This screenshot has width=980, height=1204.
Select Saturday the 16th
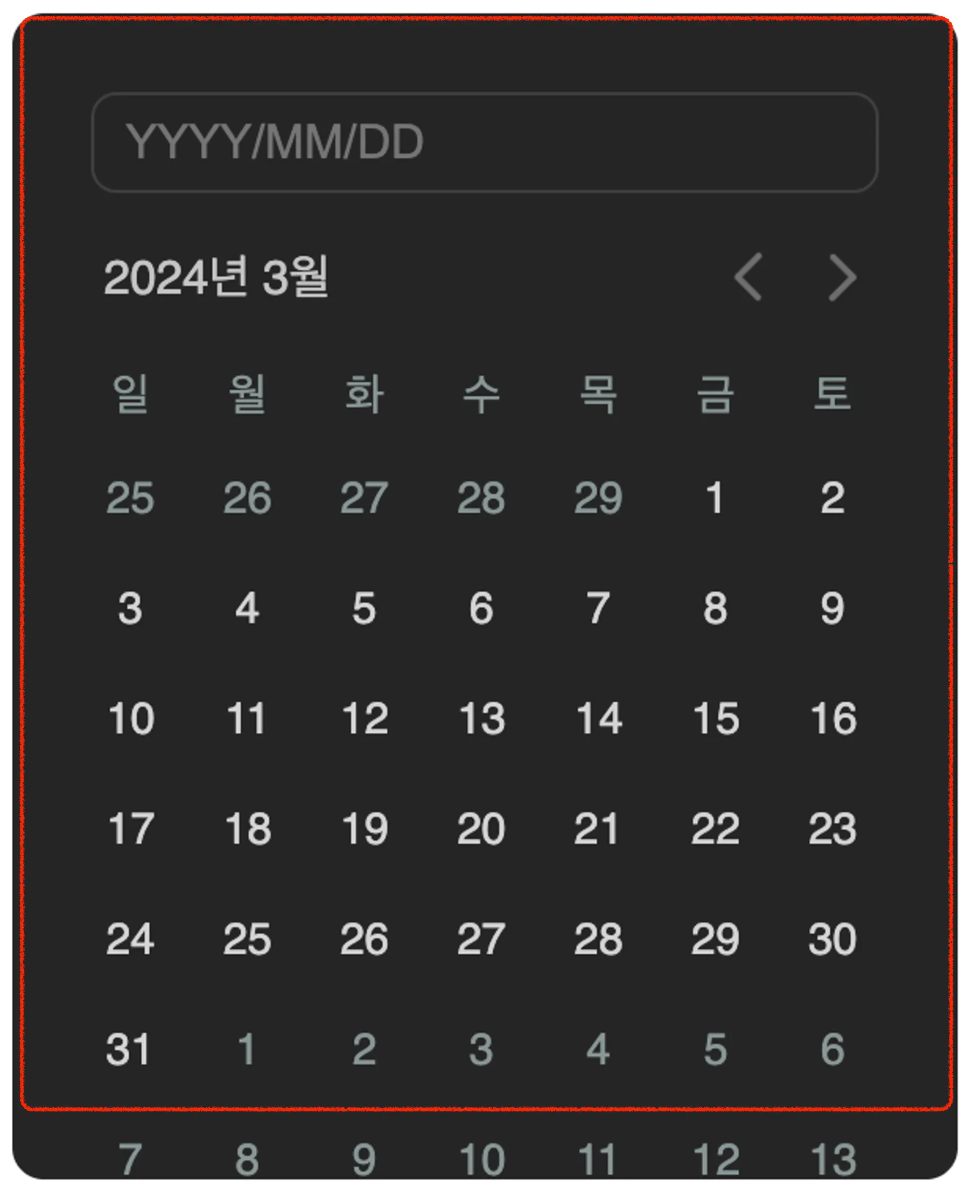(832, 718)
